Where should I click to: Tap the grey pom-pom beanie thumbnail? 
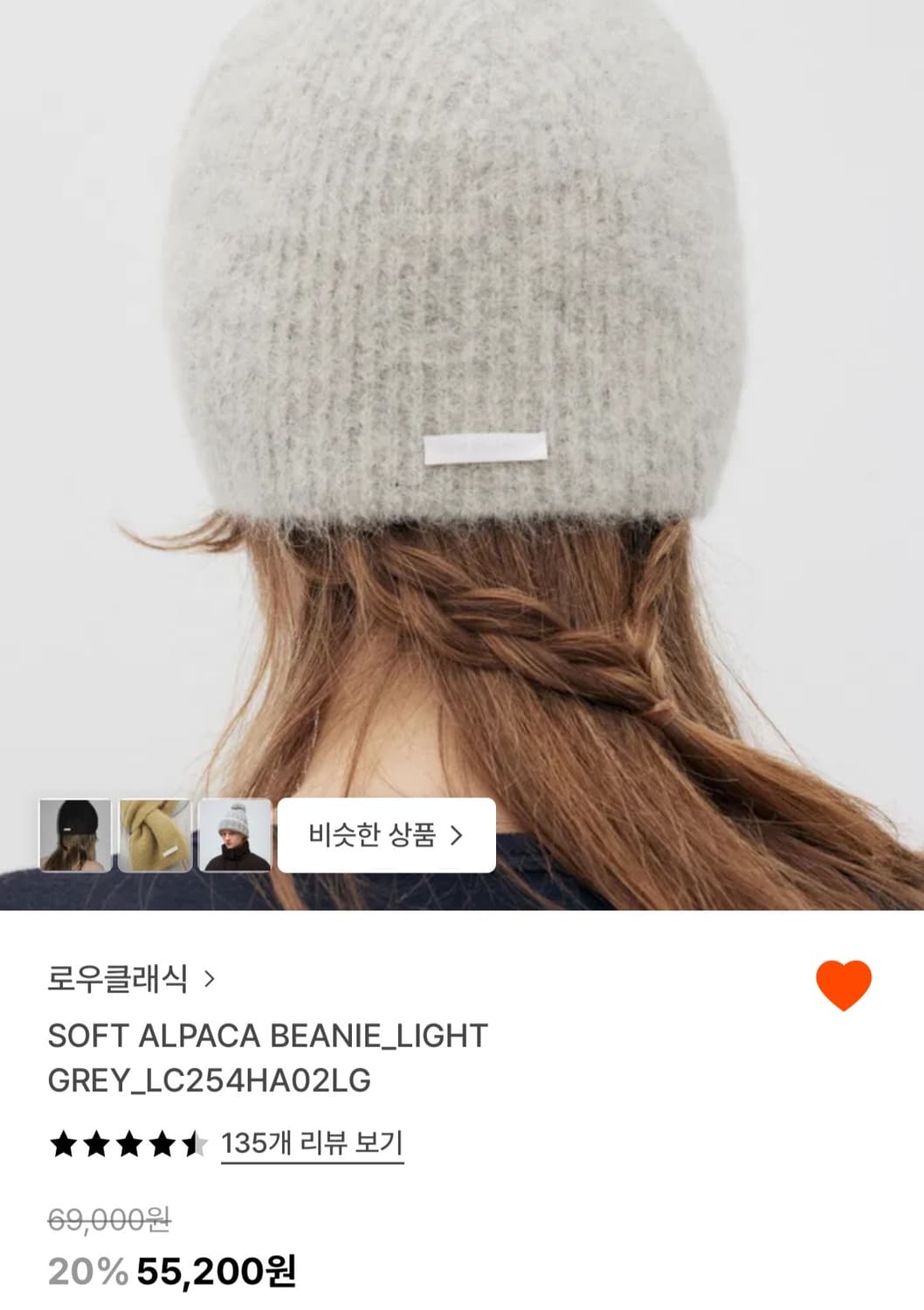(x=235, y=837)
